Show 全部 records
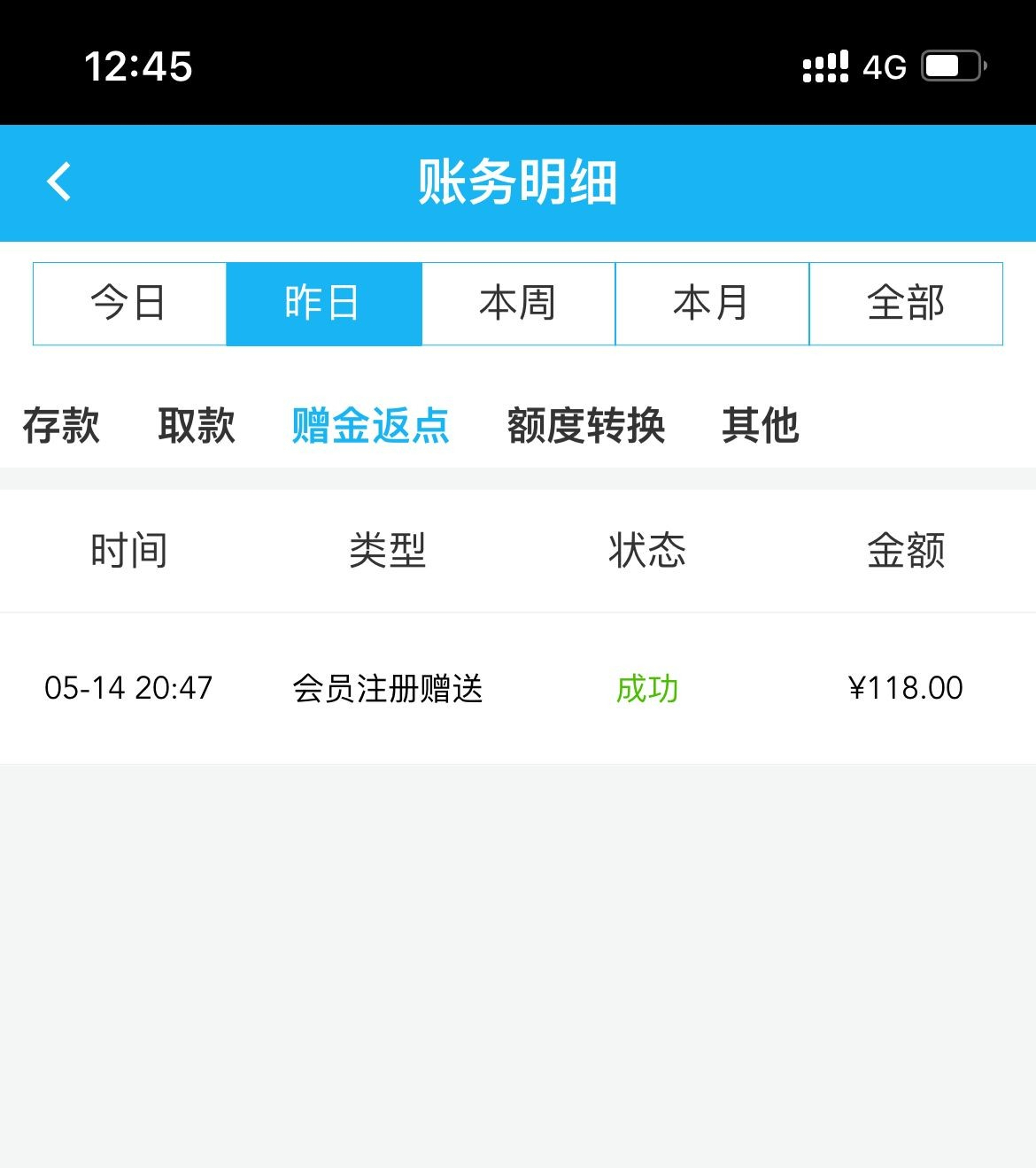1036x1168 pixels. [906, 304]
